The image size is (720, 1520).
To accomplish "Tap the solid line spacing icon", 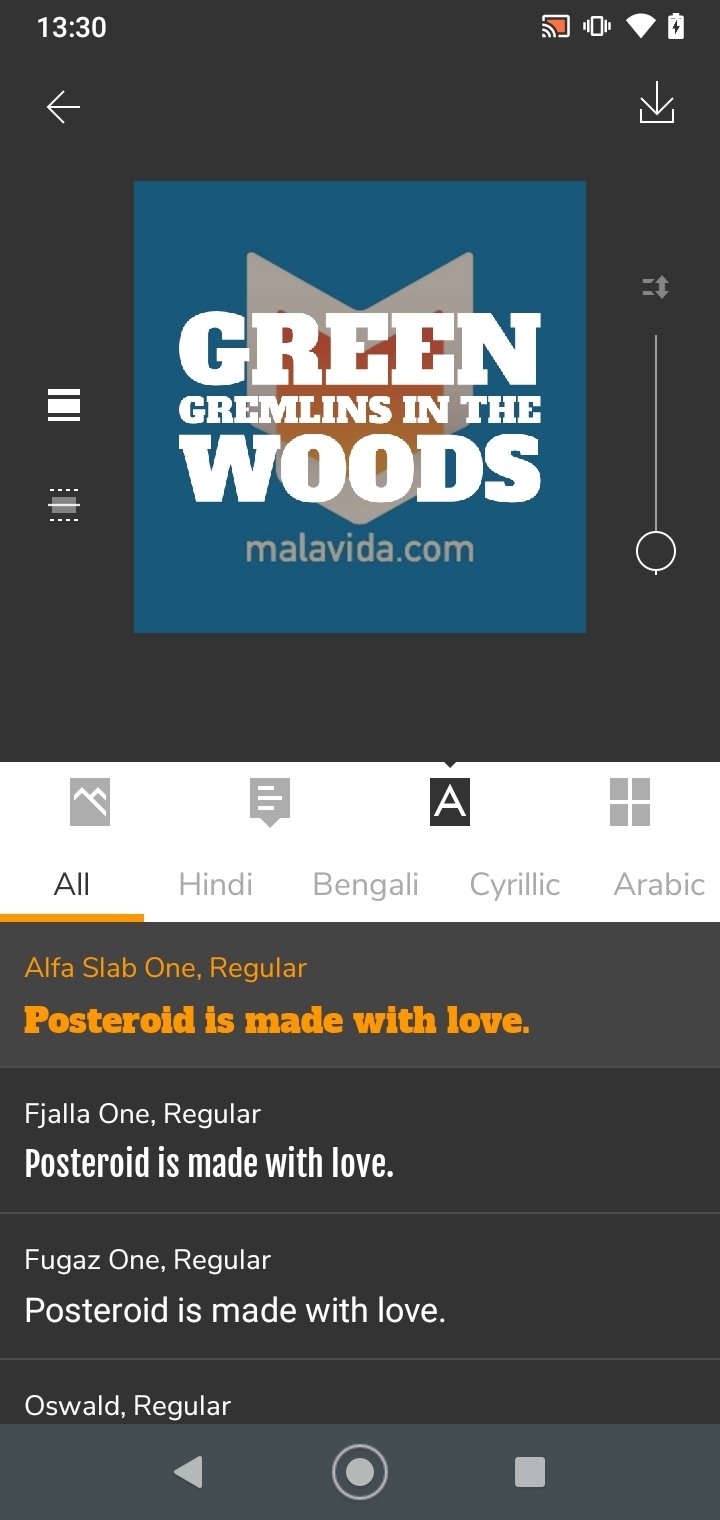I will pyautogui.click(x=64, y=405).
